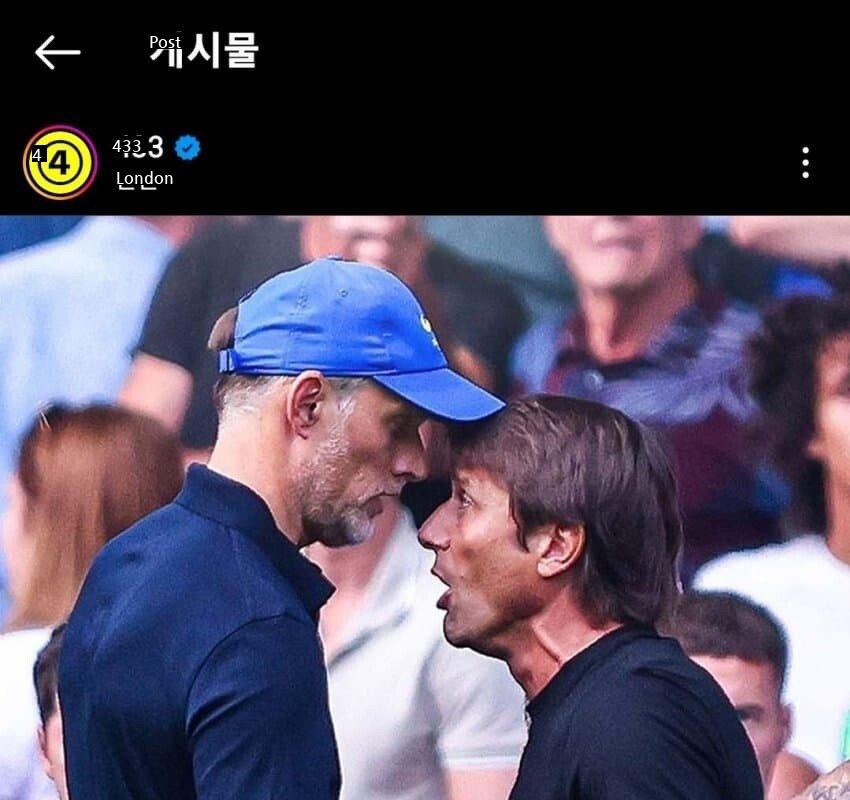Go back from the post screen
The image size is (850, 800).
click(57, 52)
